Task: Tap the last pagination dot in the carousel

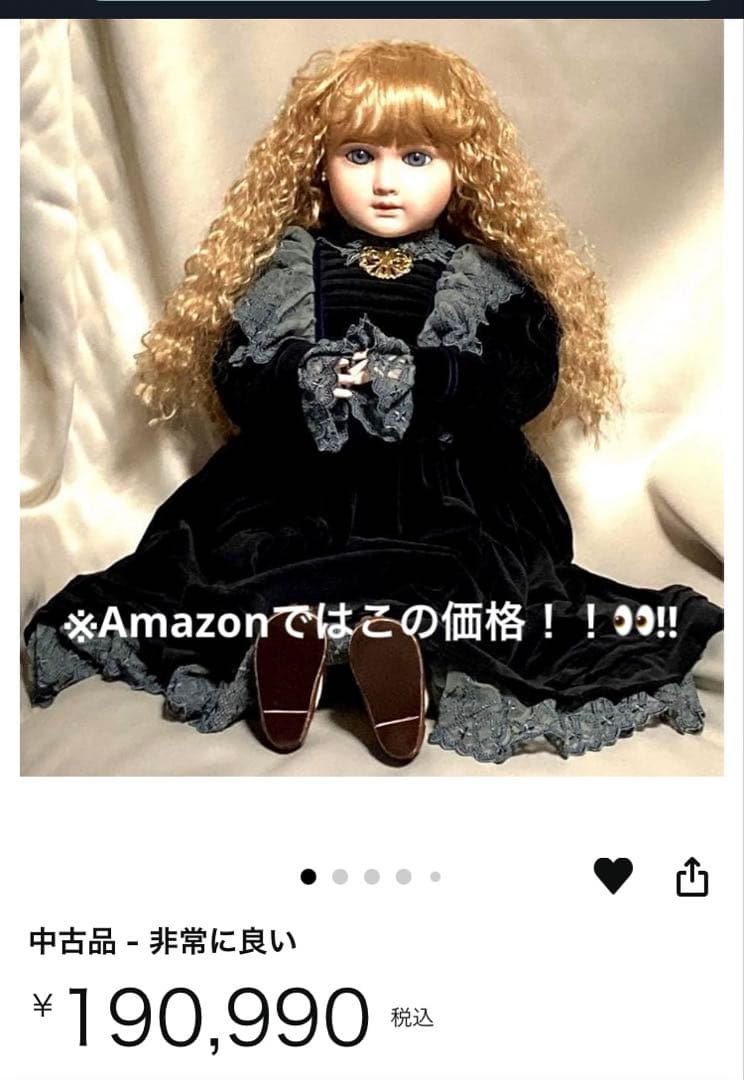Action: (x=434, y=874)
